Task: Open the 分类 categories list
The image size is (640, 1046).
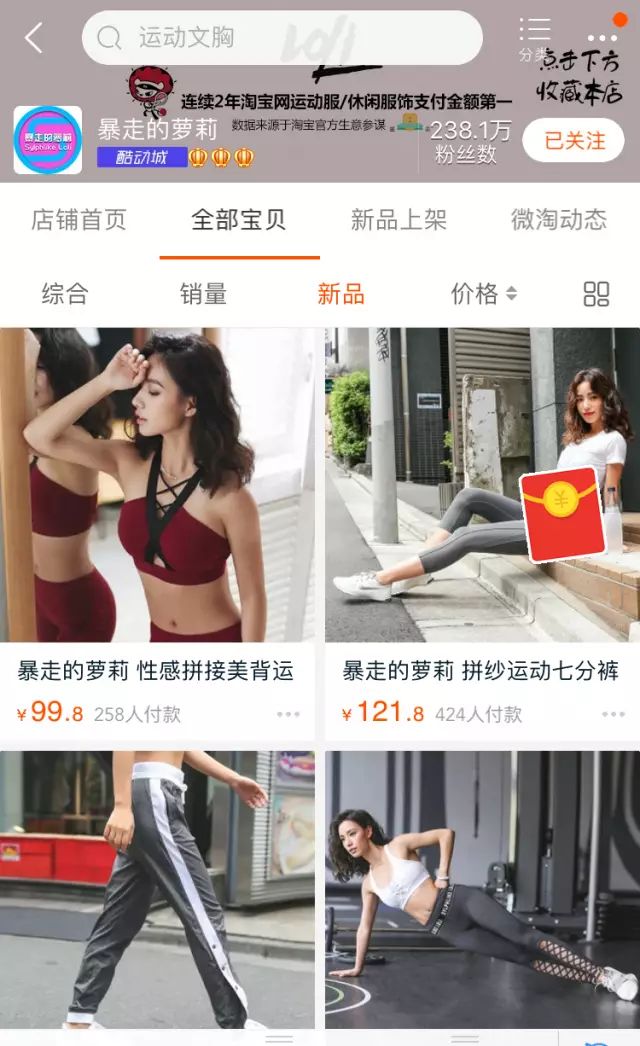Action: click(535, 39)
